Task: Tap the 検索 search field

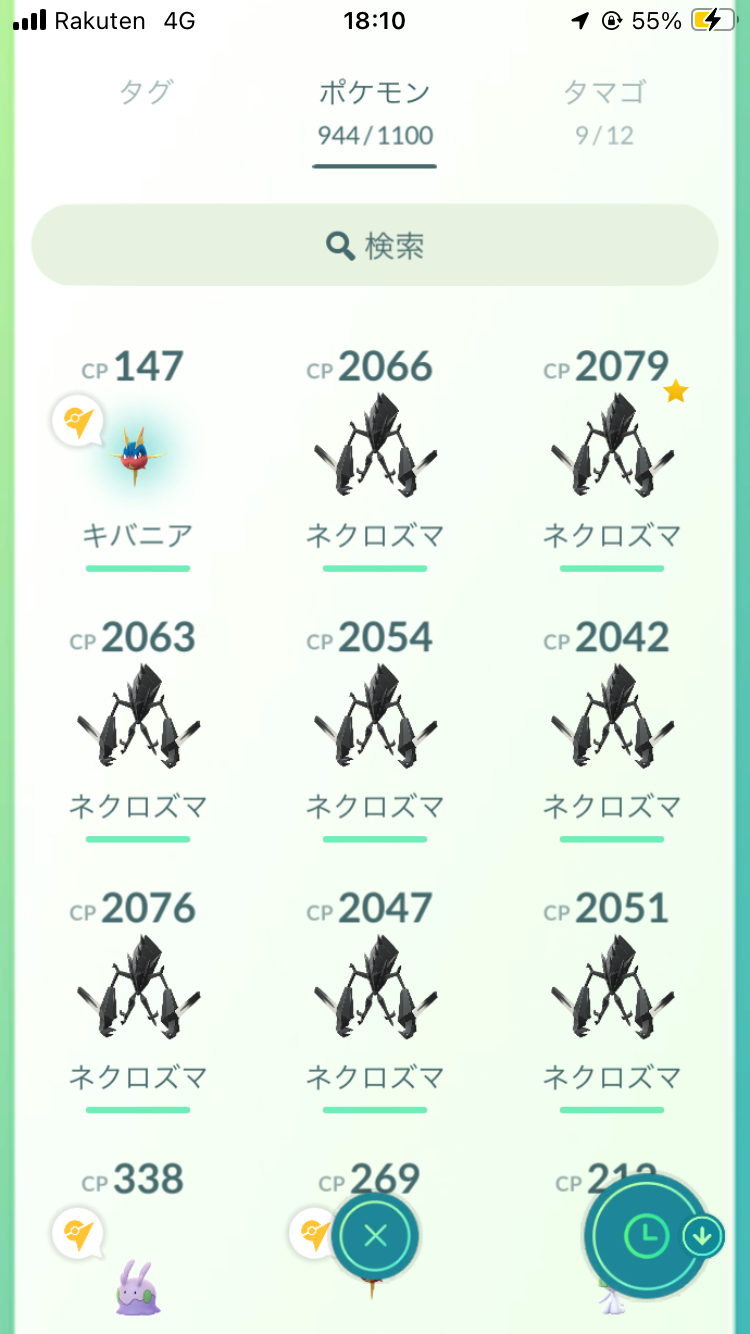Action: click(375, 246)
